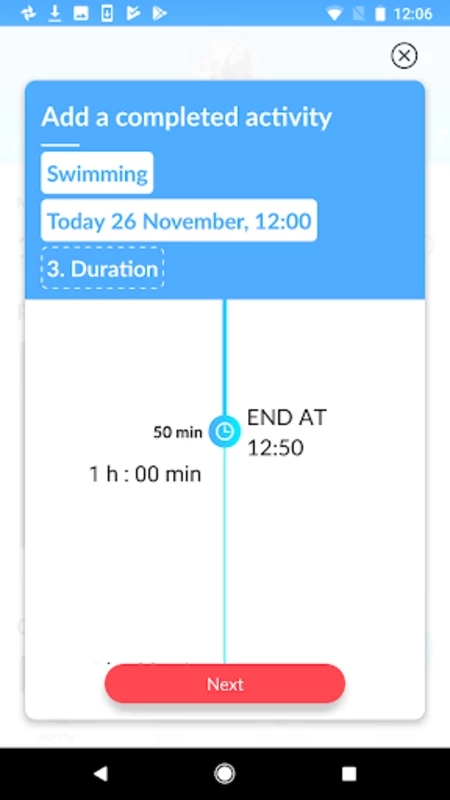450x800 pixels.
Task: Change the Today 26 November, 12:00 date
Action: click(x=179, y=220)
